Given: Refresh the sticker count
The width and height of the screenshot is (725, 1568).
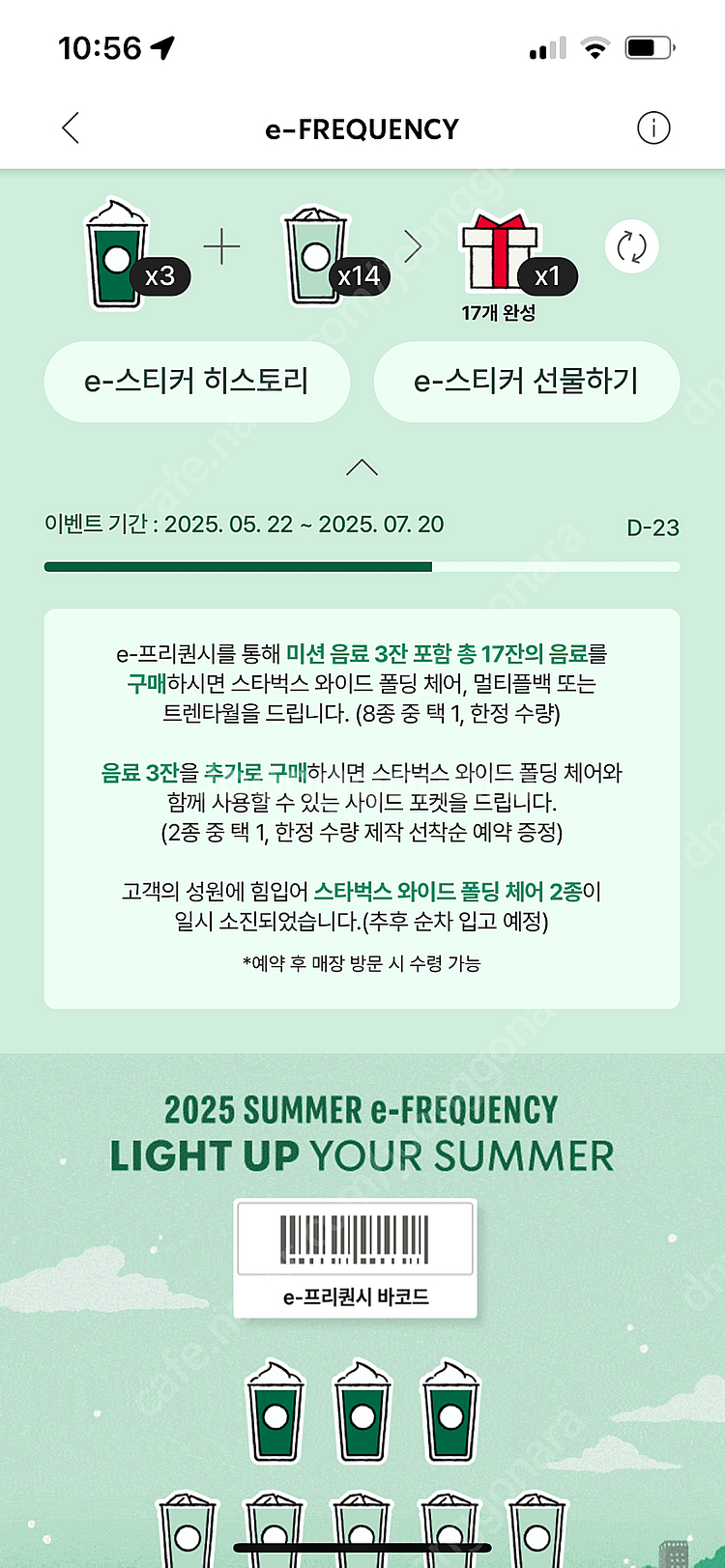Looking at the screenshot, I should [631, 246].
